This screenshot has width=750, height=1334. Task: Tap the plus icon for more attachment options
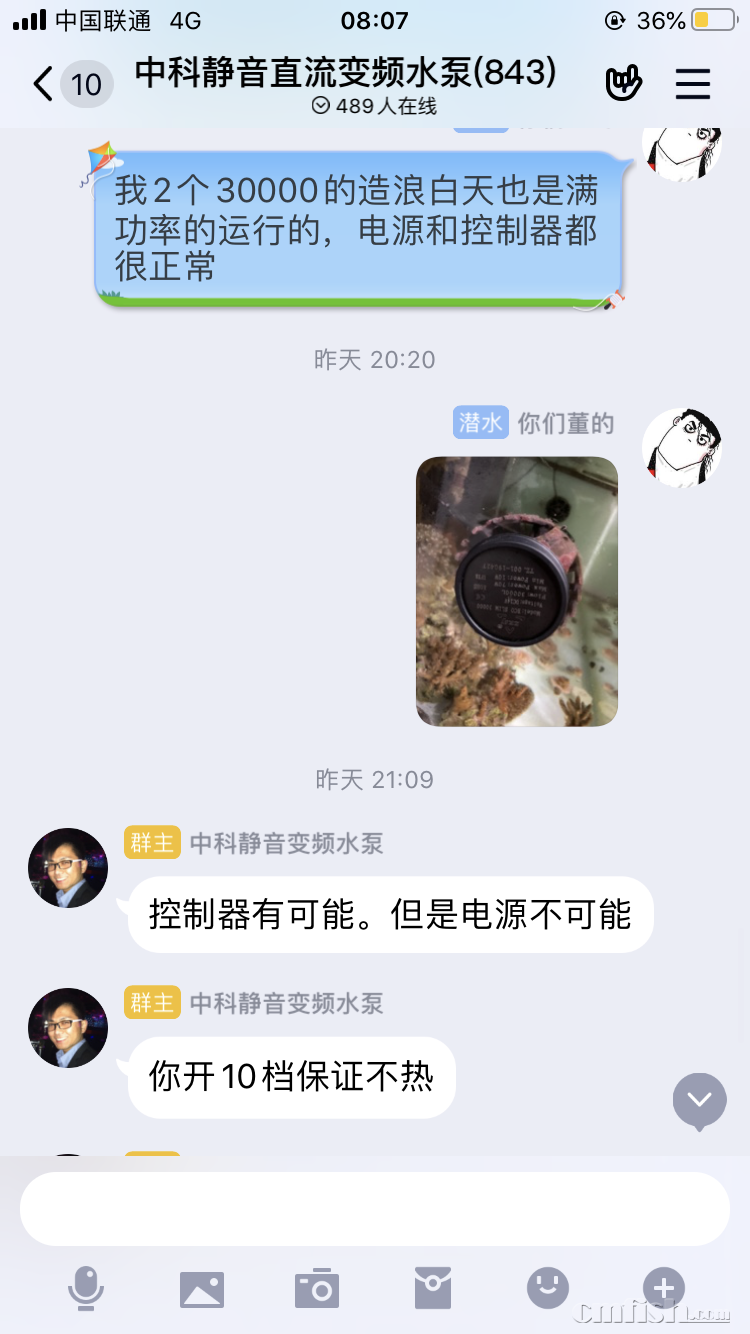pos(662,1289)
